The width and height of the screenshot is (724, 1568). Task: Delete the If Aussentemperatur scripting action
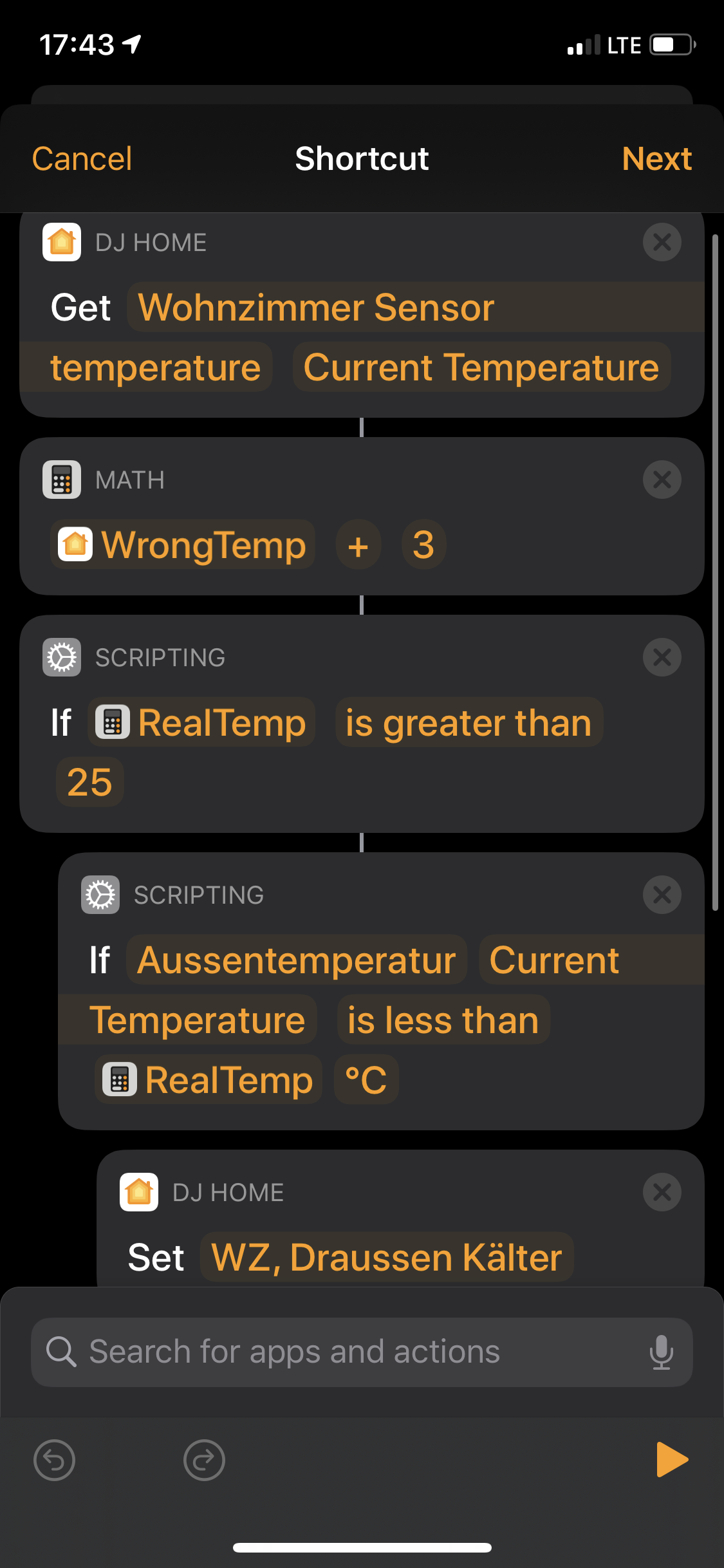coord(662,895)
